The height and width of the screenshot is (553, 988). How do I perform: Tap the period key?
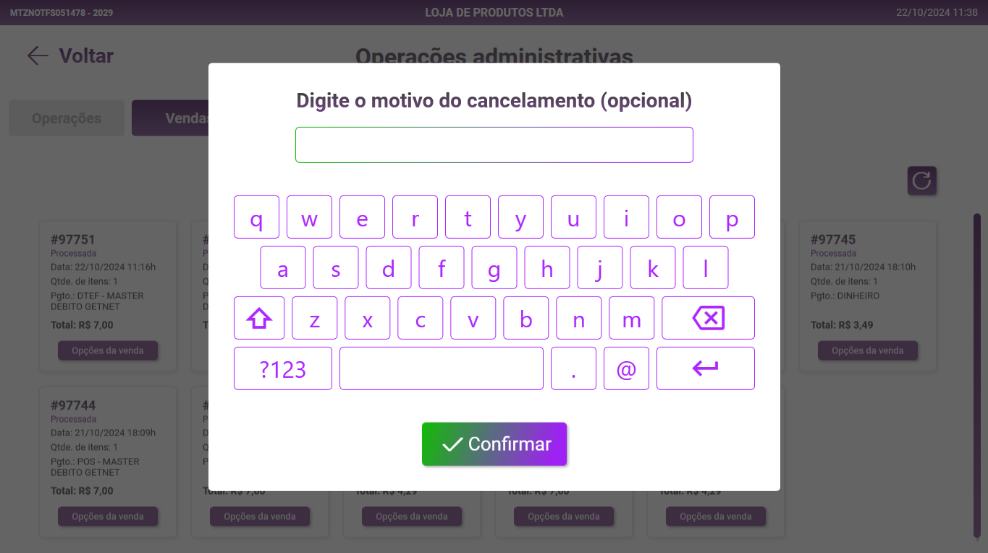pyautogui.click(x=573, y=369)
